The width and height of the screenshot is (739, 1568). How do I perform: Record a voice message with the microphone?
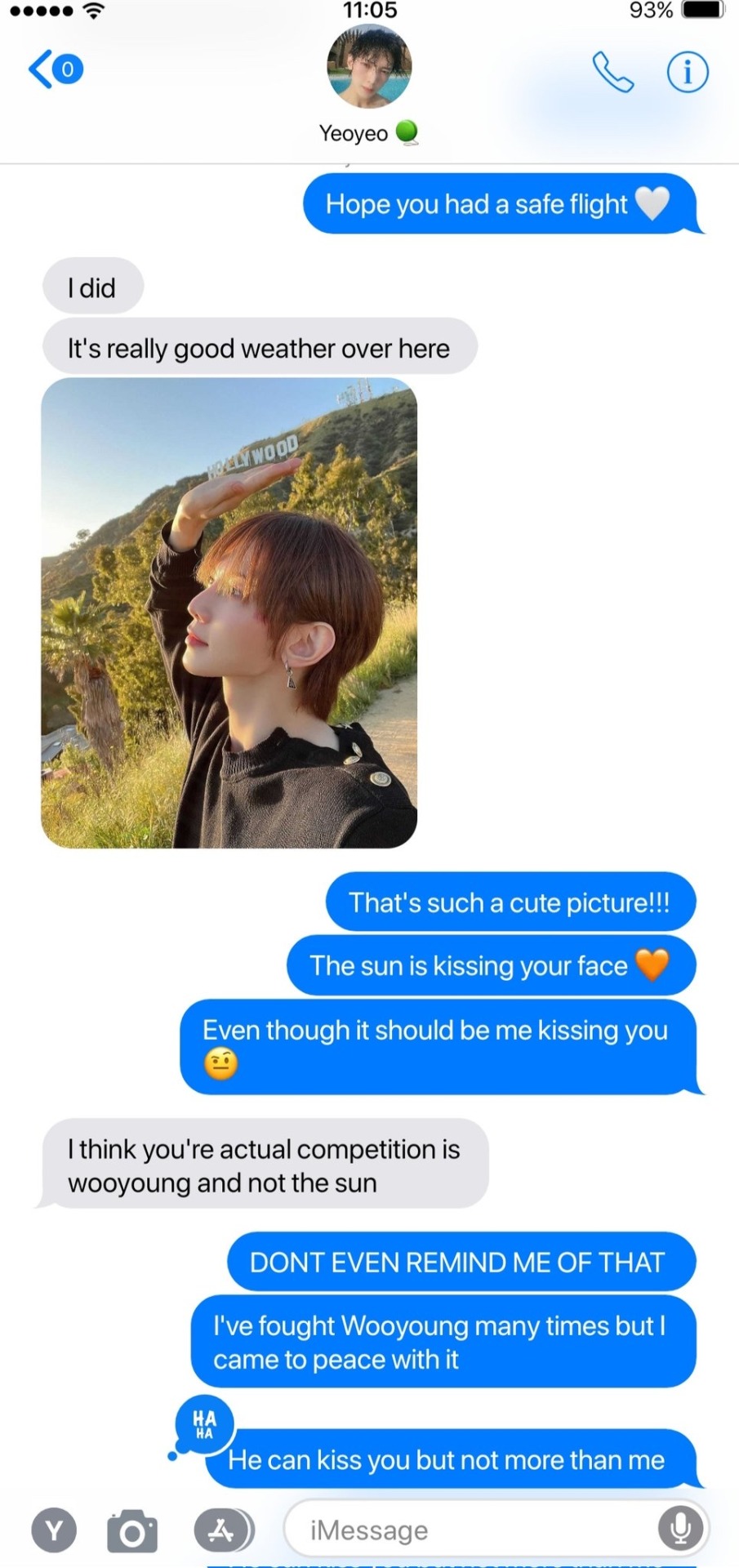680,1528
